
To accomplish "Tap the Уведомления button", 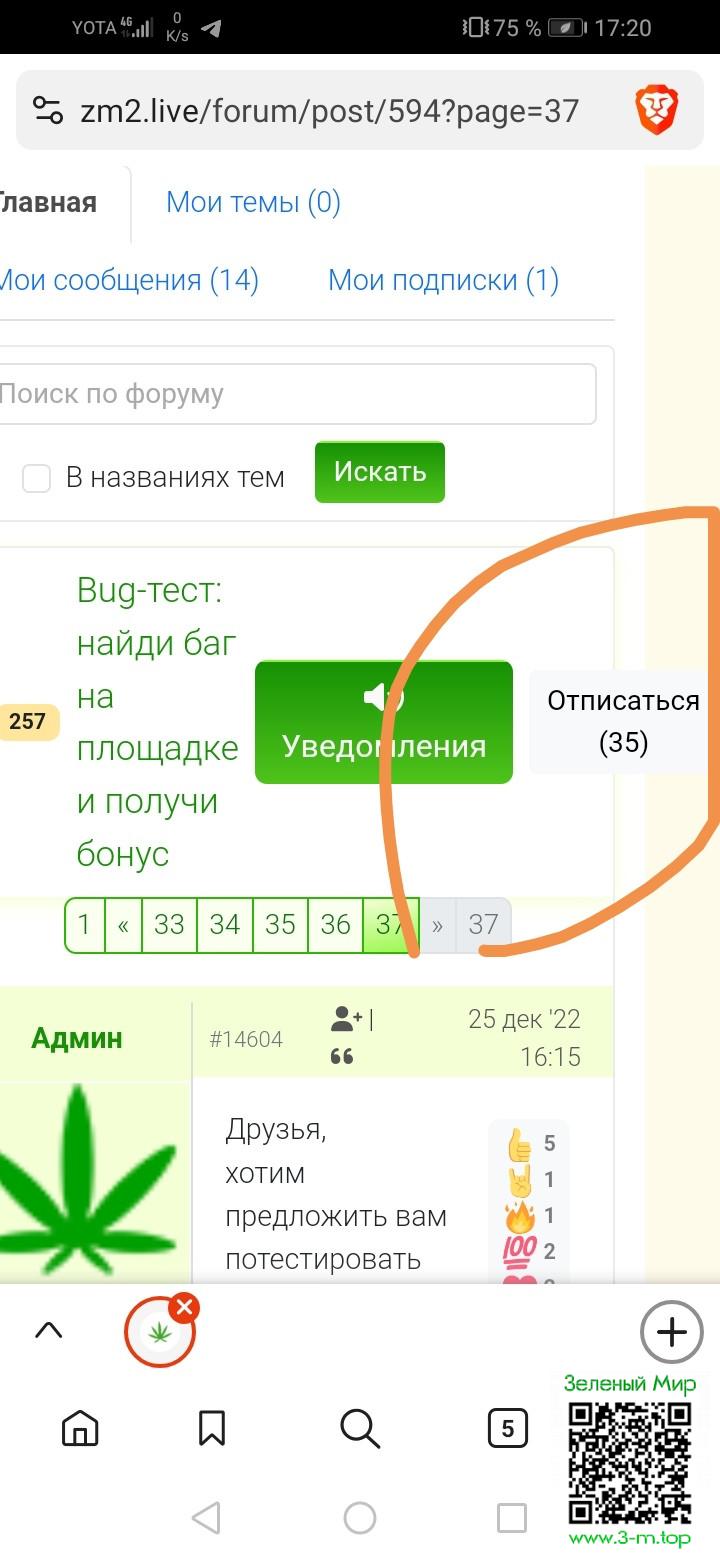I will (383, 722).
